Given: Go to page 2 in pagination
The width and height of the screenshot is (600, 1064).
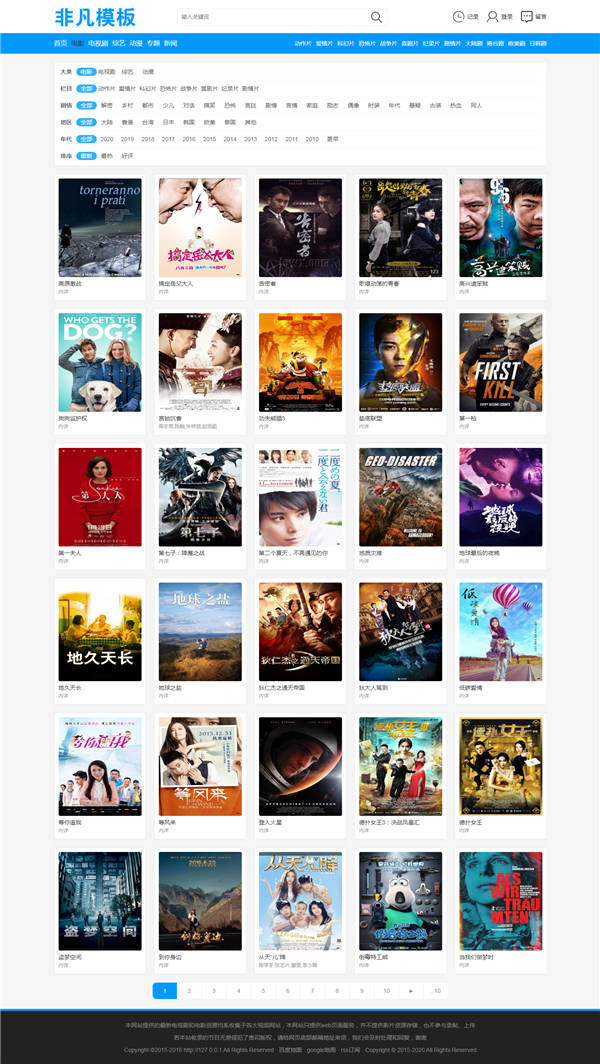Looking at the screenshot, I should 189,990.
